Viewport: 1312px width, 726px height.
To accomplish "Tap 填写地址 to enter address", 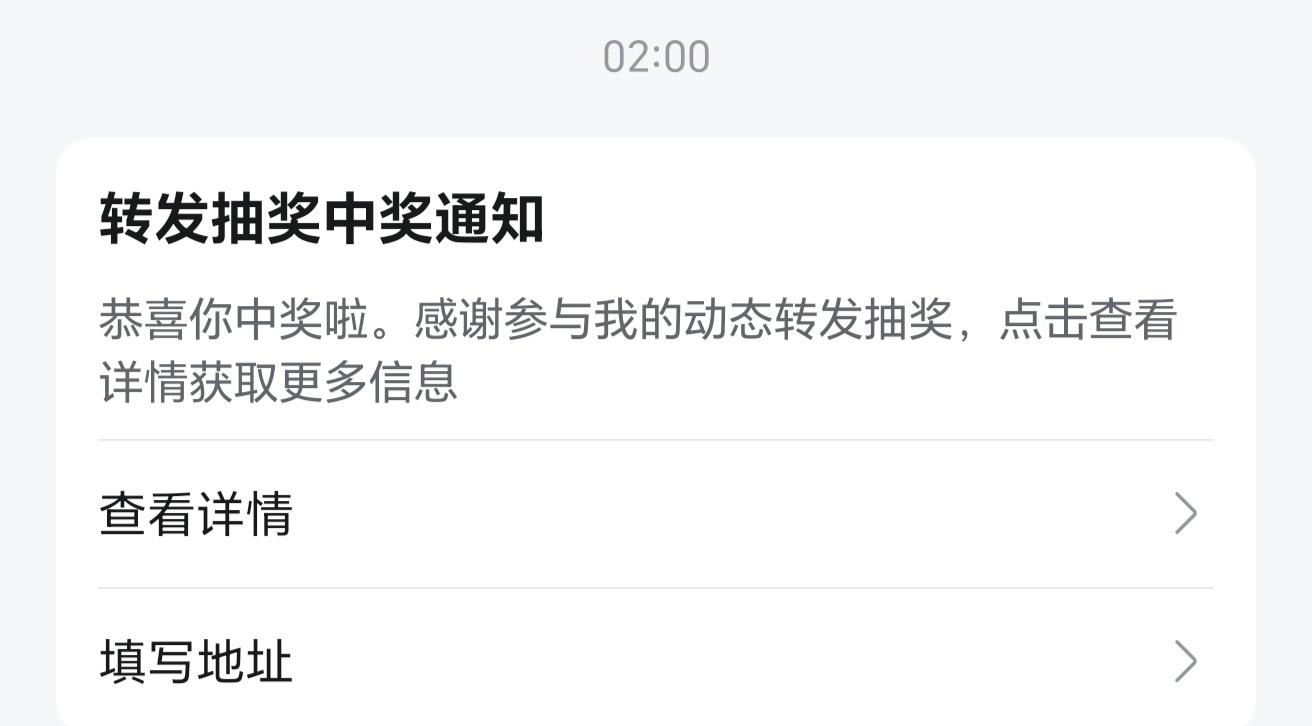I will point(655,661).
